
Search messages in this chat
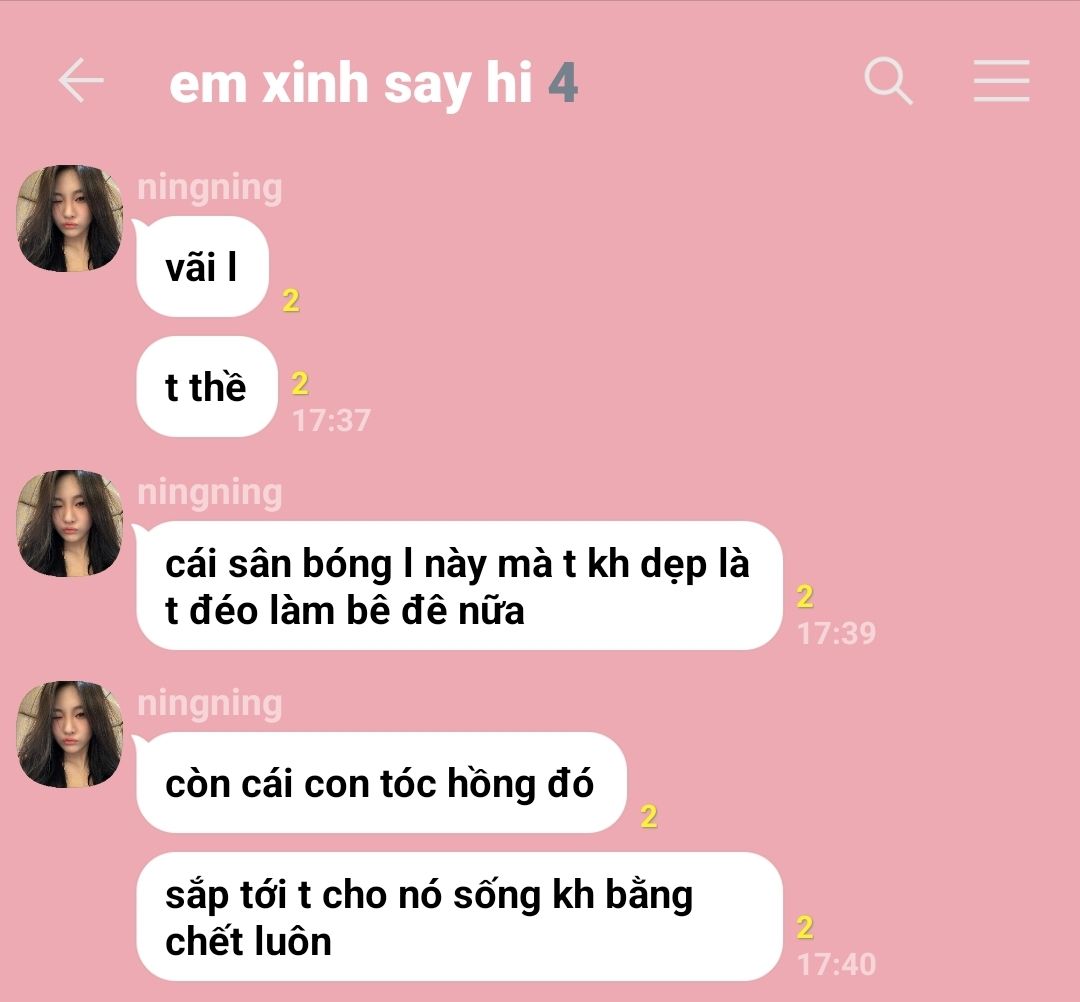pos(888,82)
